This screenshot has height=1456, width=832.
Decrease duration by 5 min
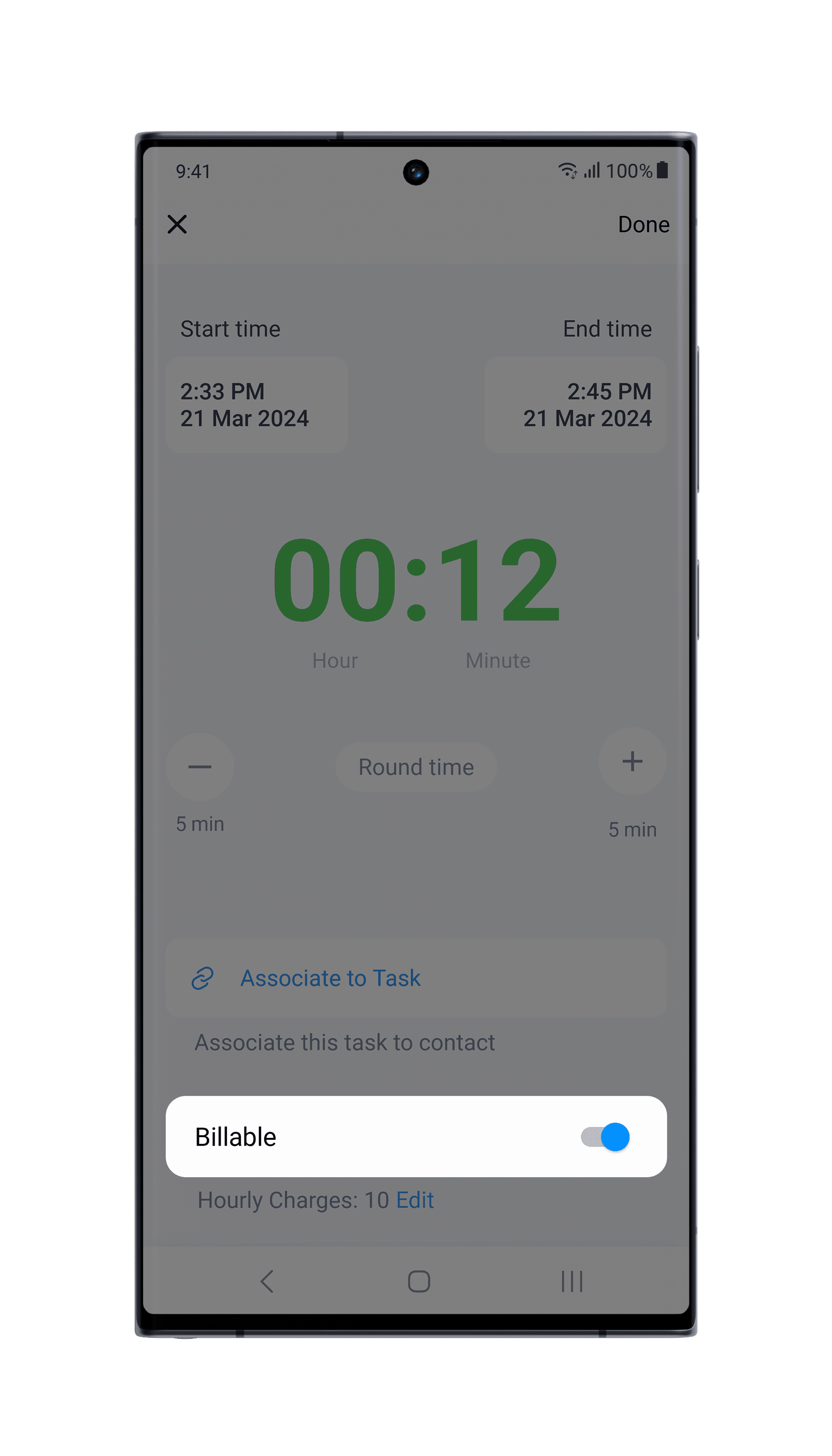200,767
